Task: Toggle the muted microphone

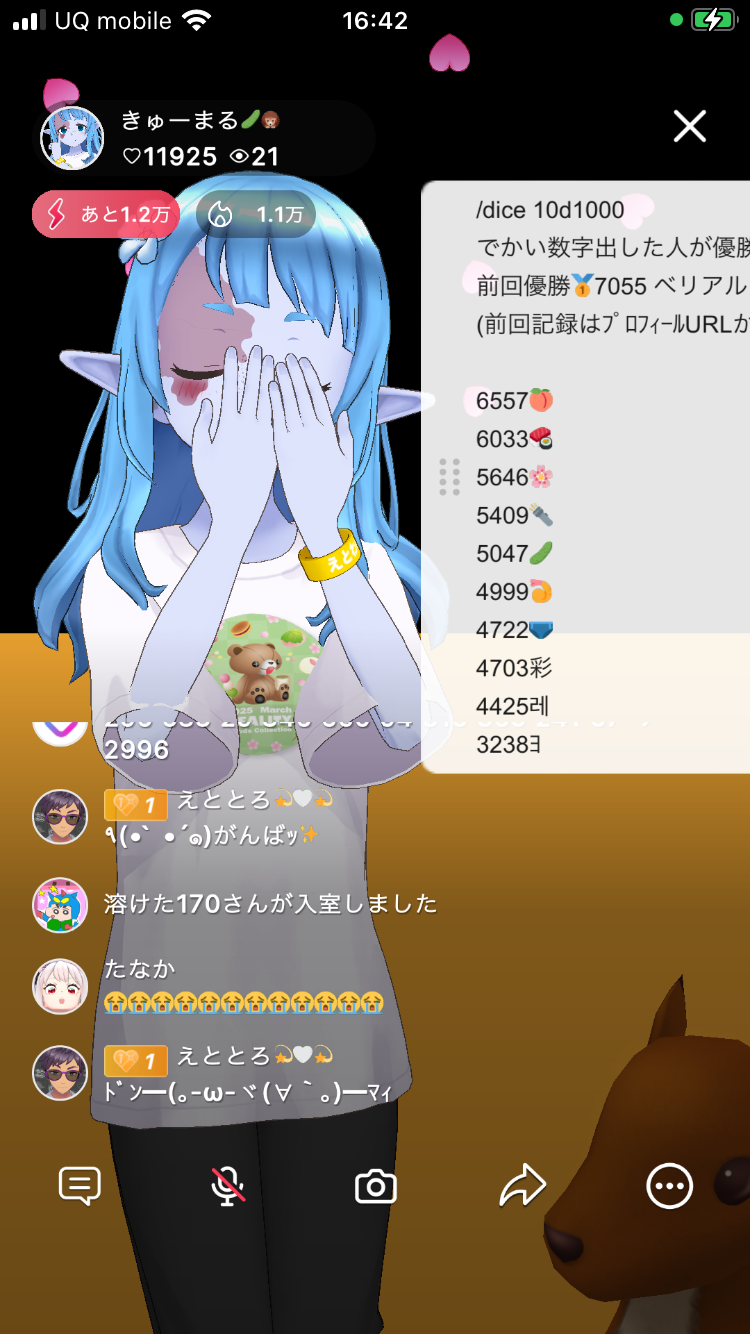Action: [x=228, y=1187]
